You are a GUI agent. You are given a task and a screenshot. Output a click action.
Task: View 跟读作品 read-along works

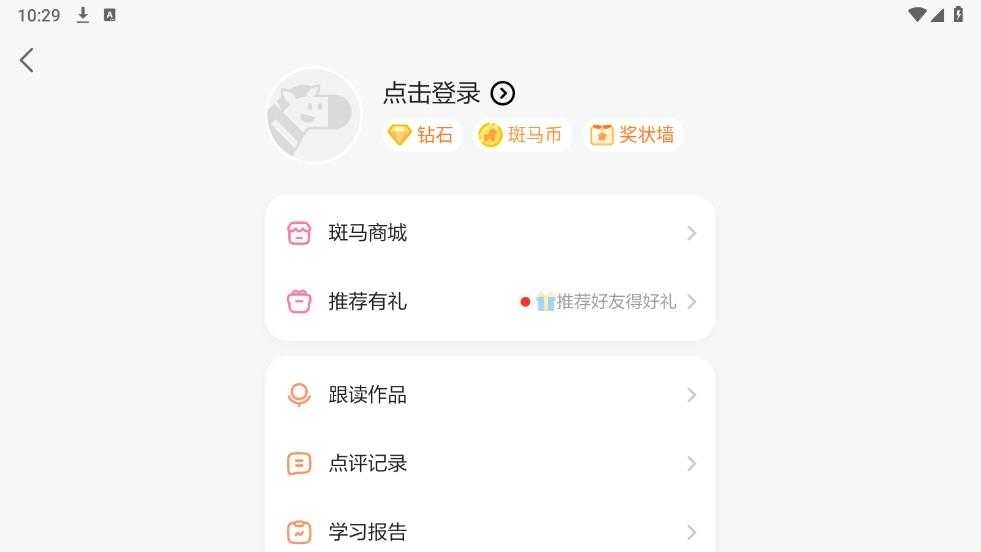click(x=490, y=395)
